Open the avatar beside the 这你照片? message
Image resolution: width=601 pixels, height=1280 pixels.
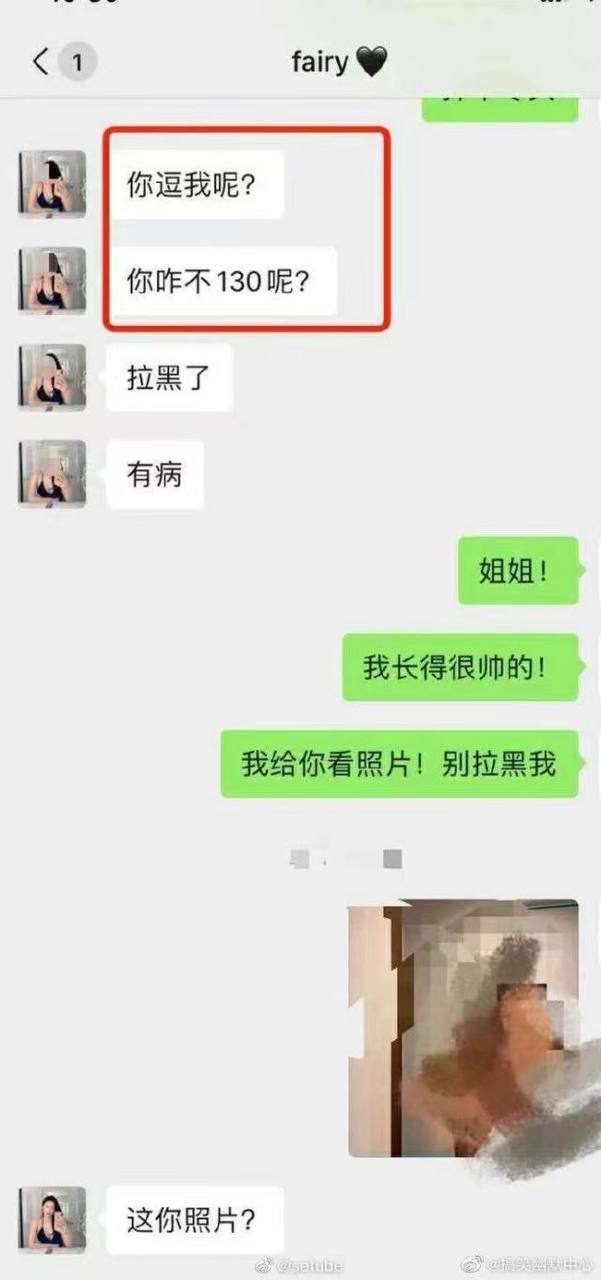52,1220
